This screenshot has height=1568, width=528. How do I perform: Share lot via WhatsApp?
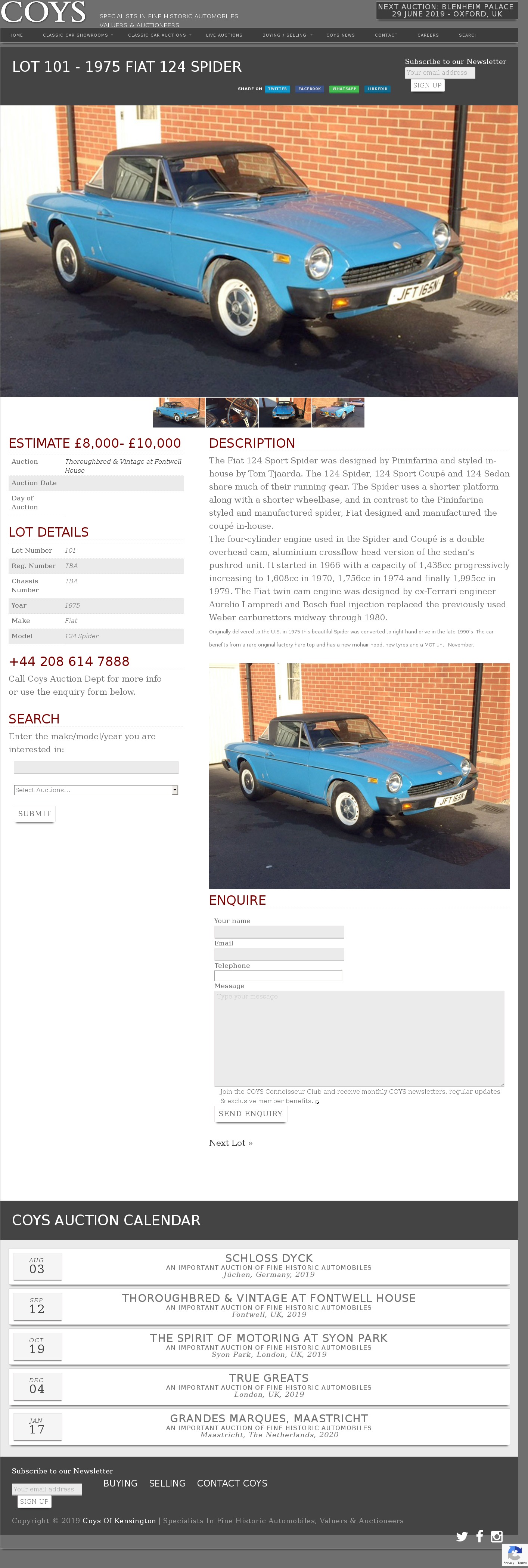(344, 89)
